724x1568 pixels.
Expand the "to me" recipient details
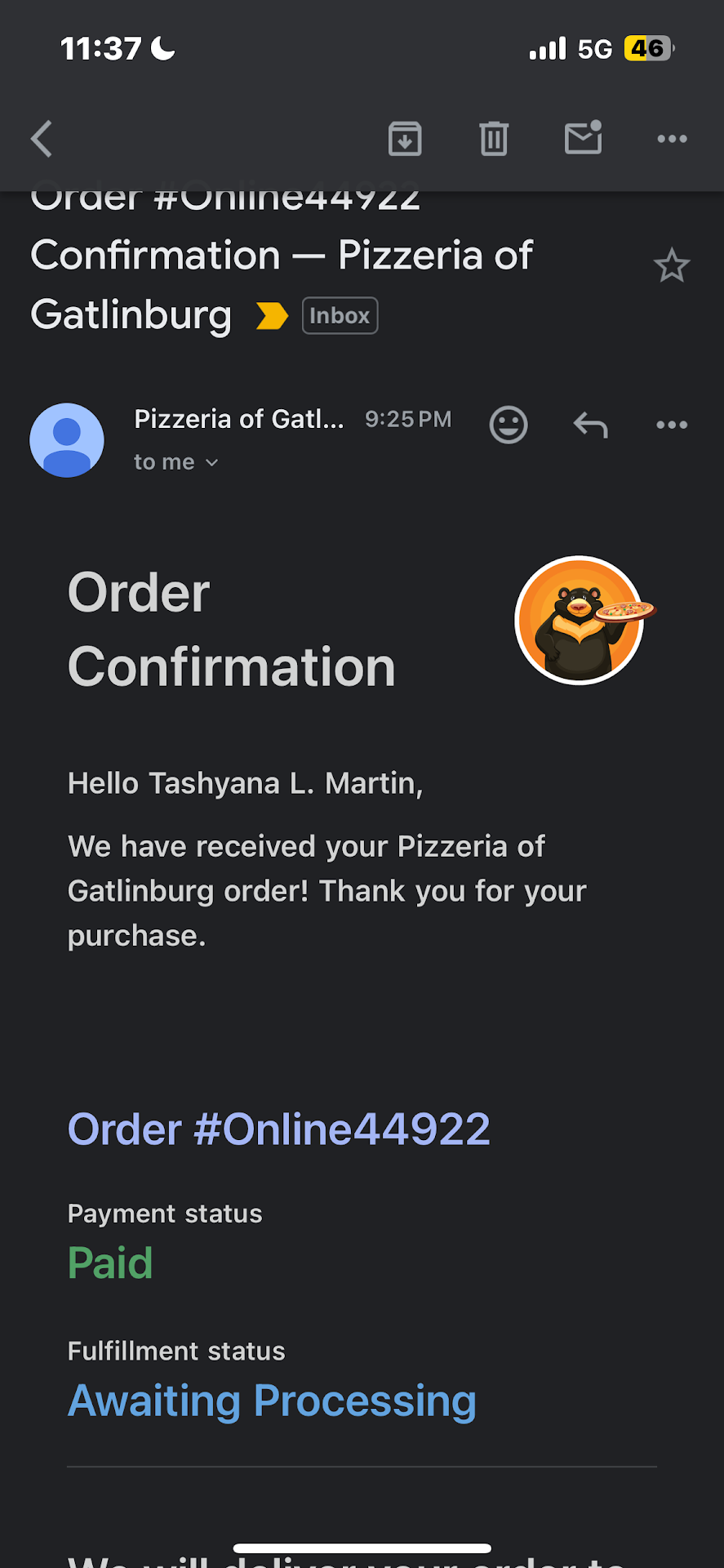[176, 462]
